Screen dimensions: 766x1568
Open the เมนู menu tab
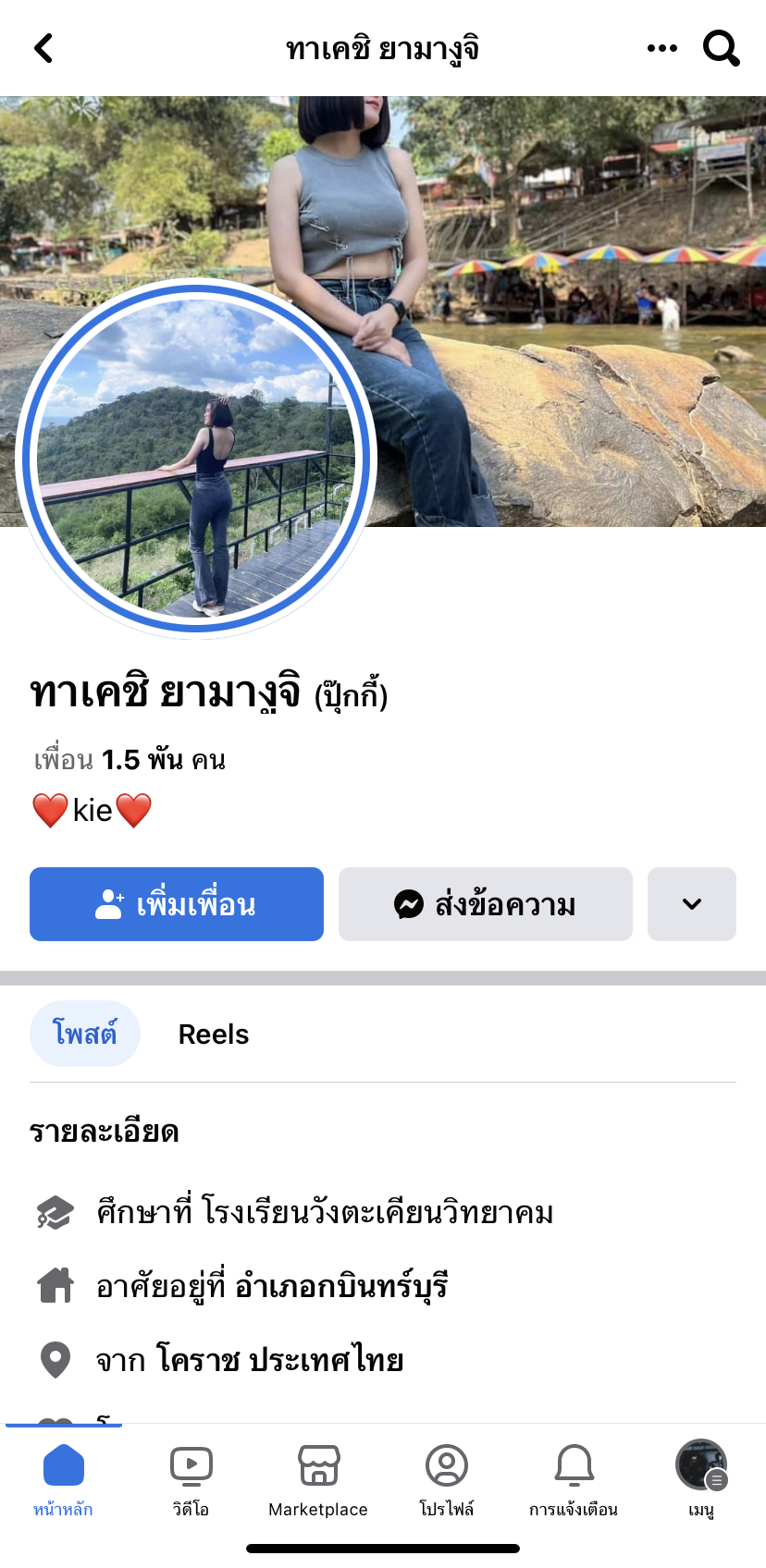point(701,1477)
